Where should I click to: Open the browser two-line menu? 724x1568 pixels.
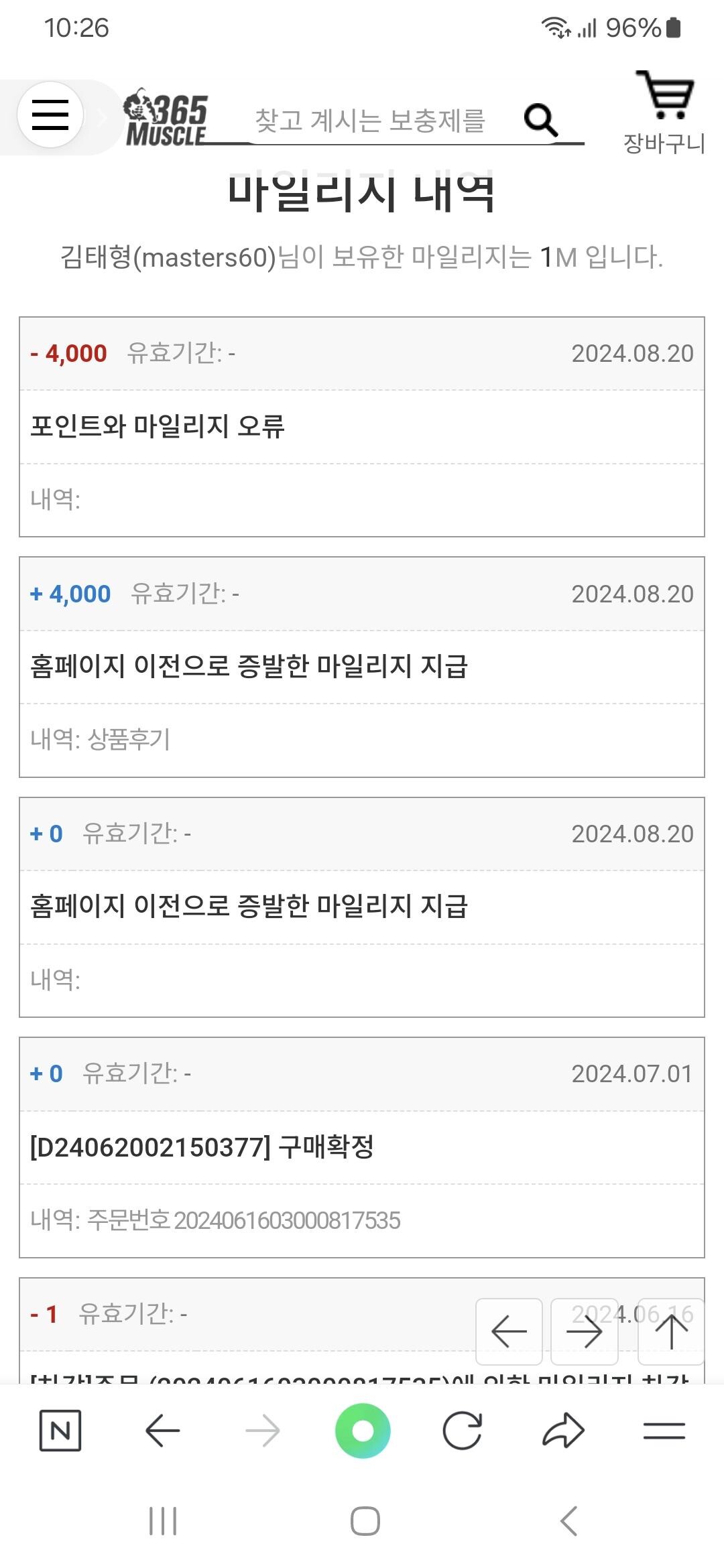pyautogui.click(x=664, y=1431)
